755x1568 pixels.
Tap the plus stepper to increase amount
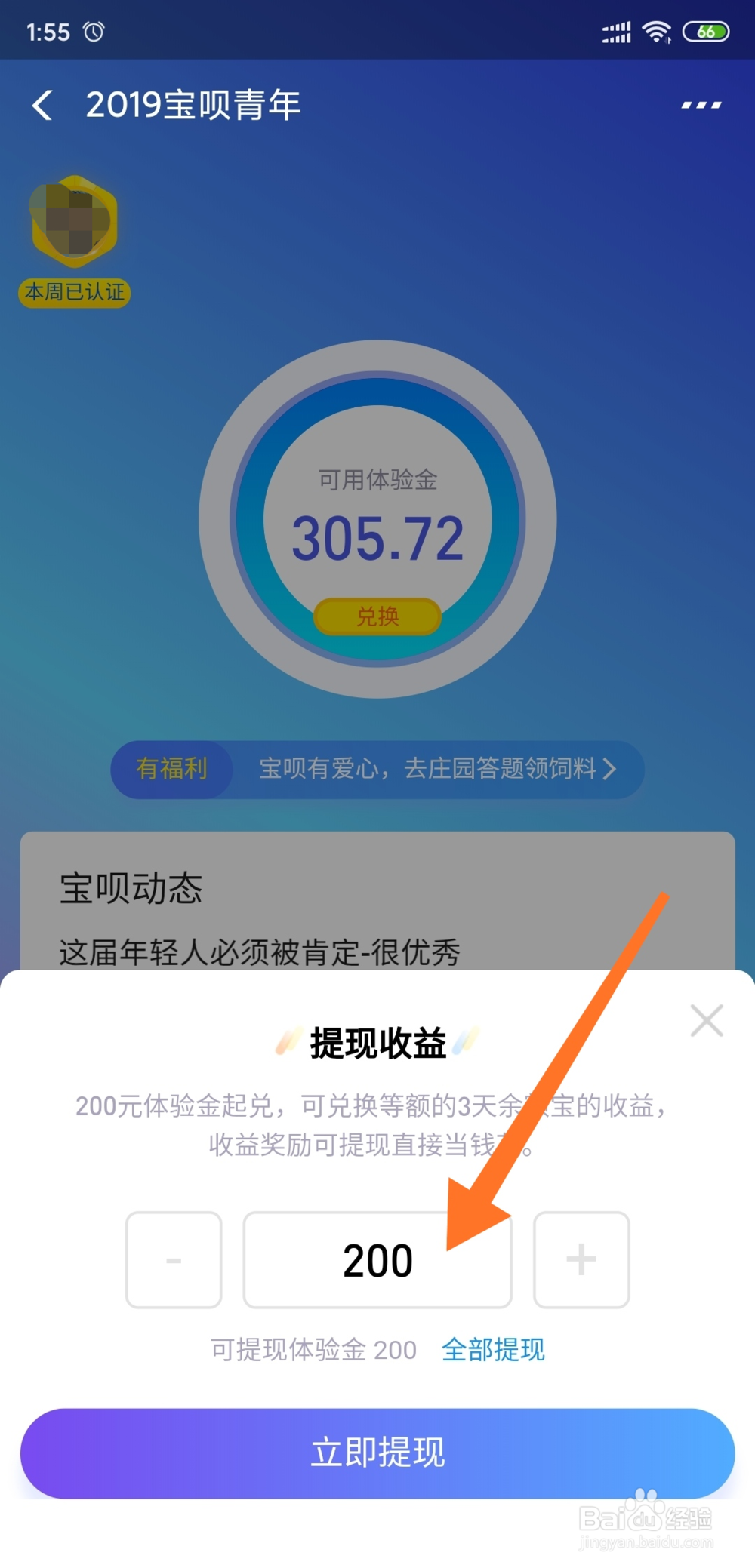tap(581, 1259)
